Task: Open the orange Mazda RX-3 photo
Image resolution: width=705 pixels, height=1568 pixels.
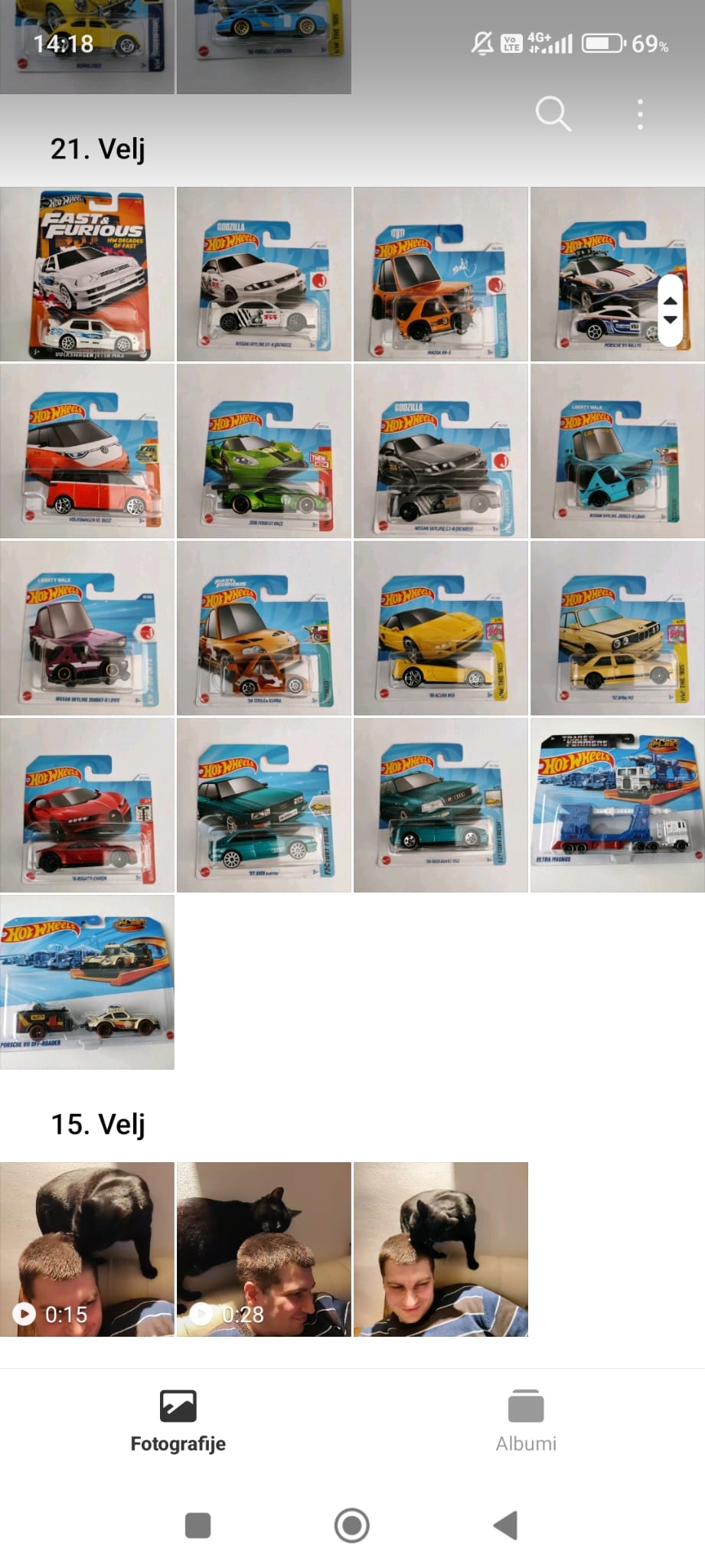Action: pos(440,274)
